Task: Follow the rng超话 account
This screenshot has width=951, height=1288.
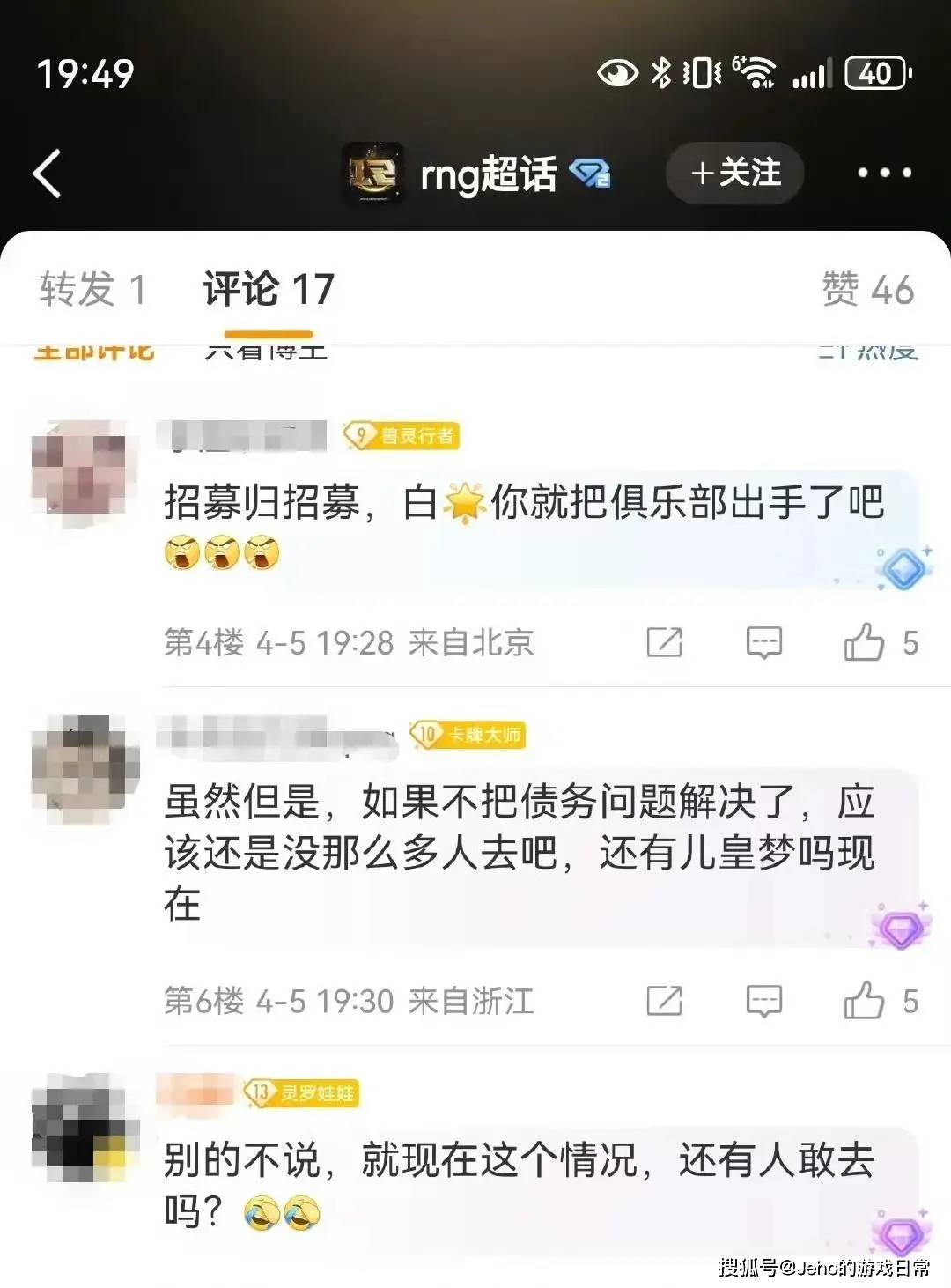Action: 735,173
